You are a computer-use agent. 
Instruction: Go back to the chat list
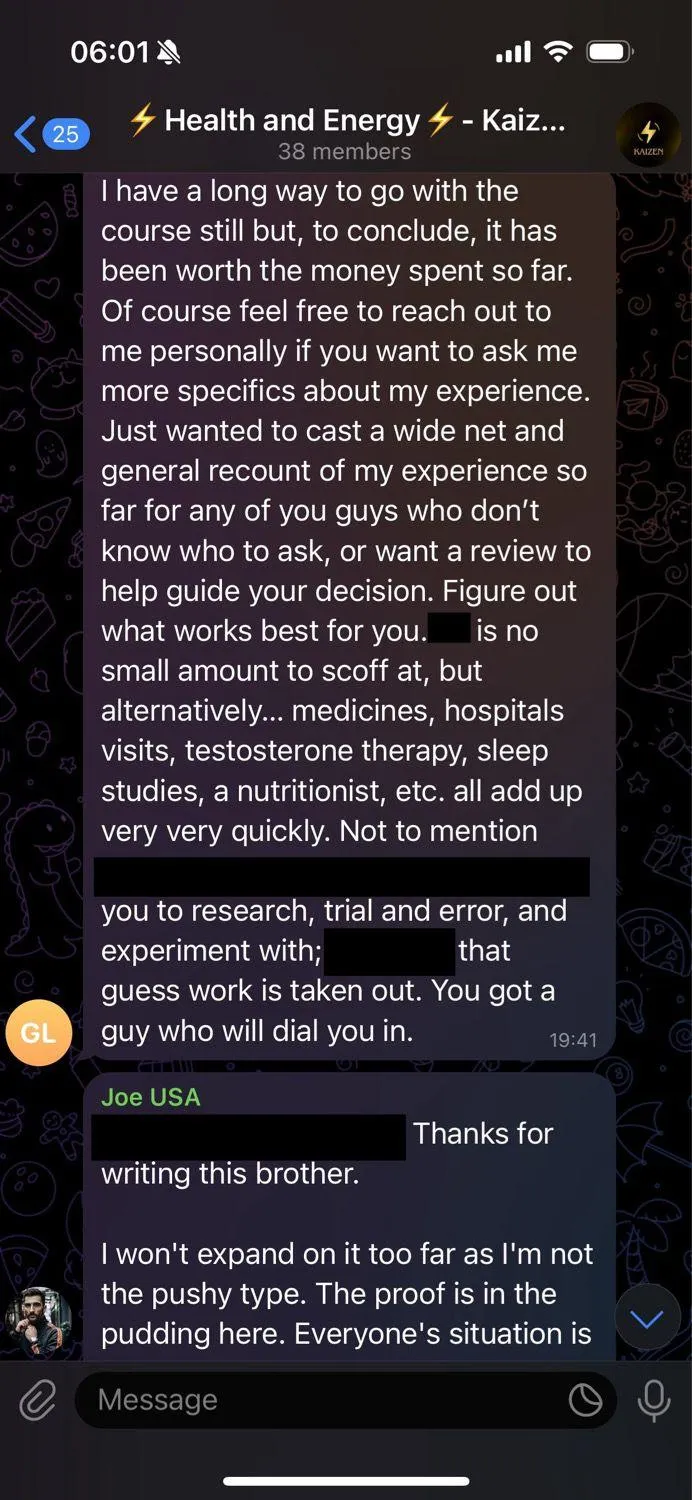tap(50, 133)
